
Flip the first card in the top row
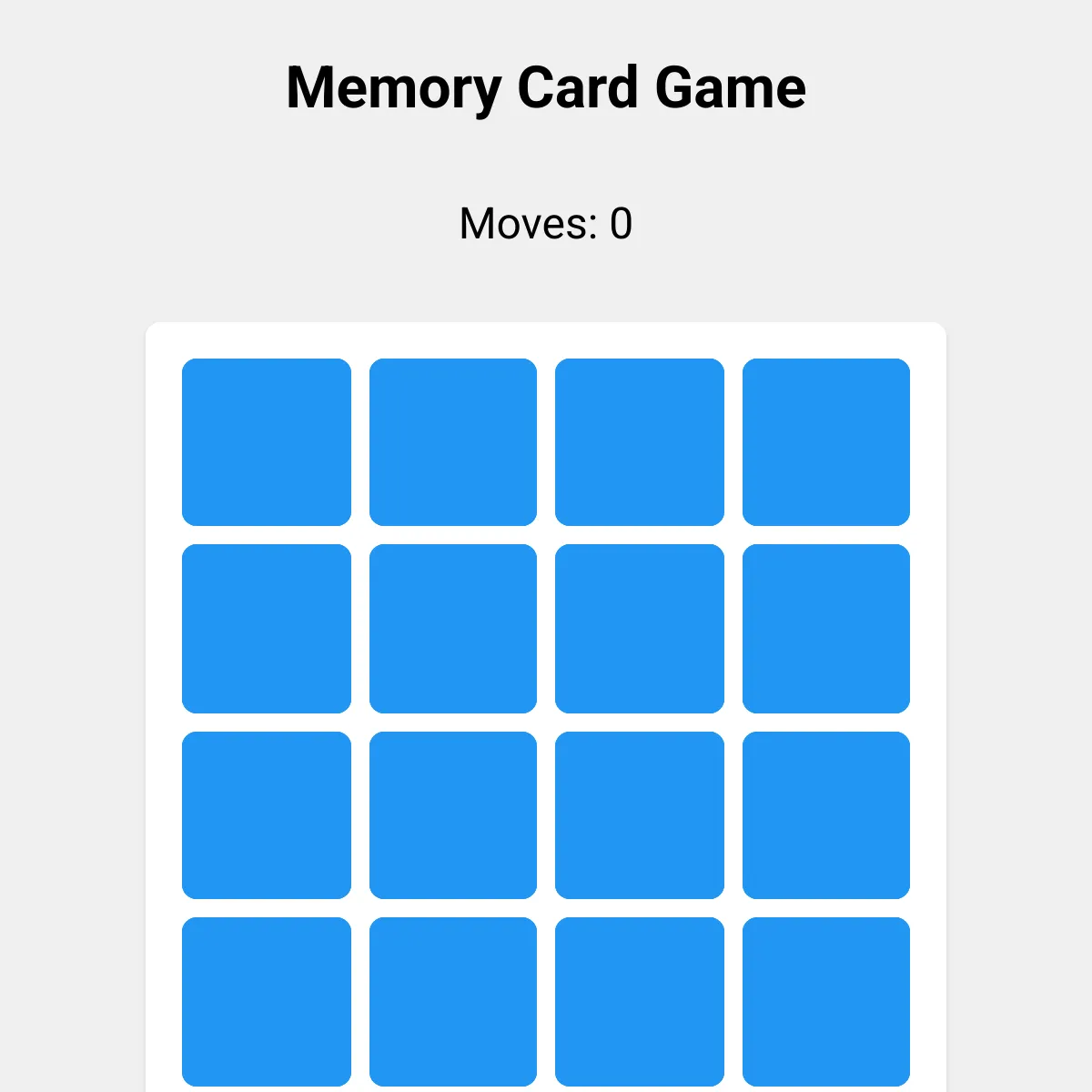[x=267, y=442]
